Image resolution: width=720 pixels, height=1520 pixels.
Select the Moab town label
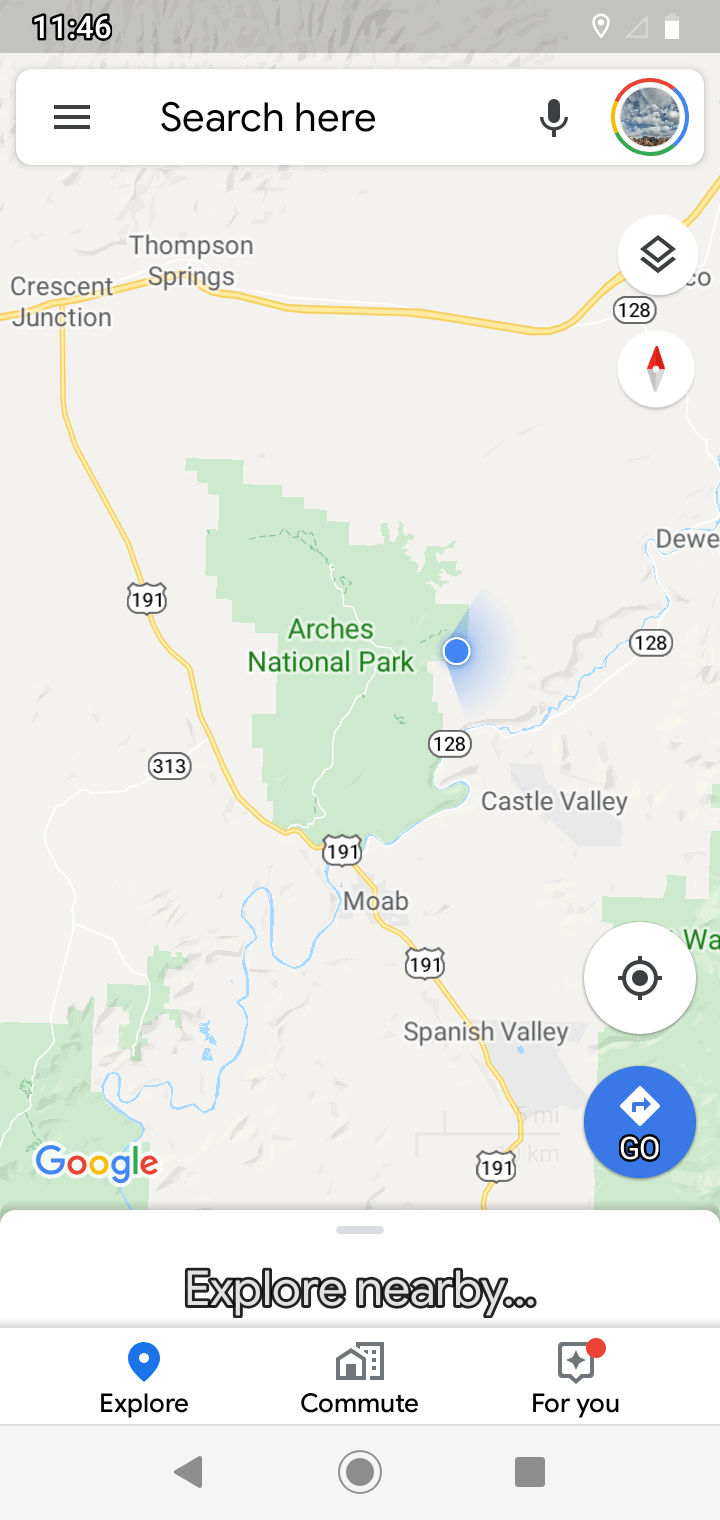point(376,901)
